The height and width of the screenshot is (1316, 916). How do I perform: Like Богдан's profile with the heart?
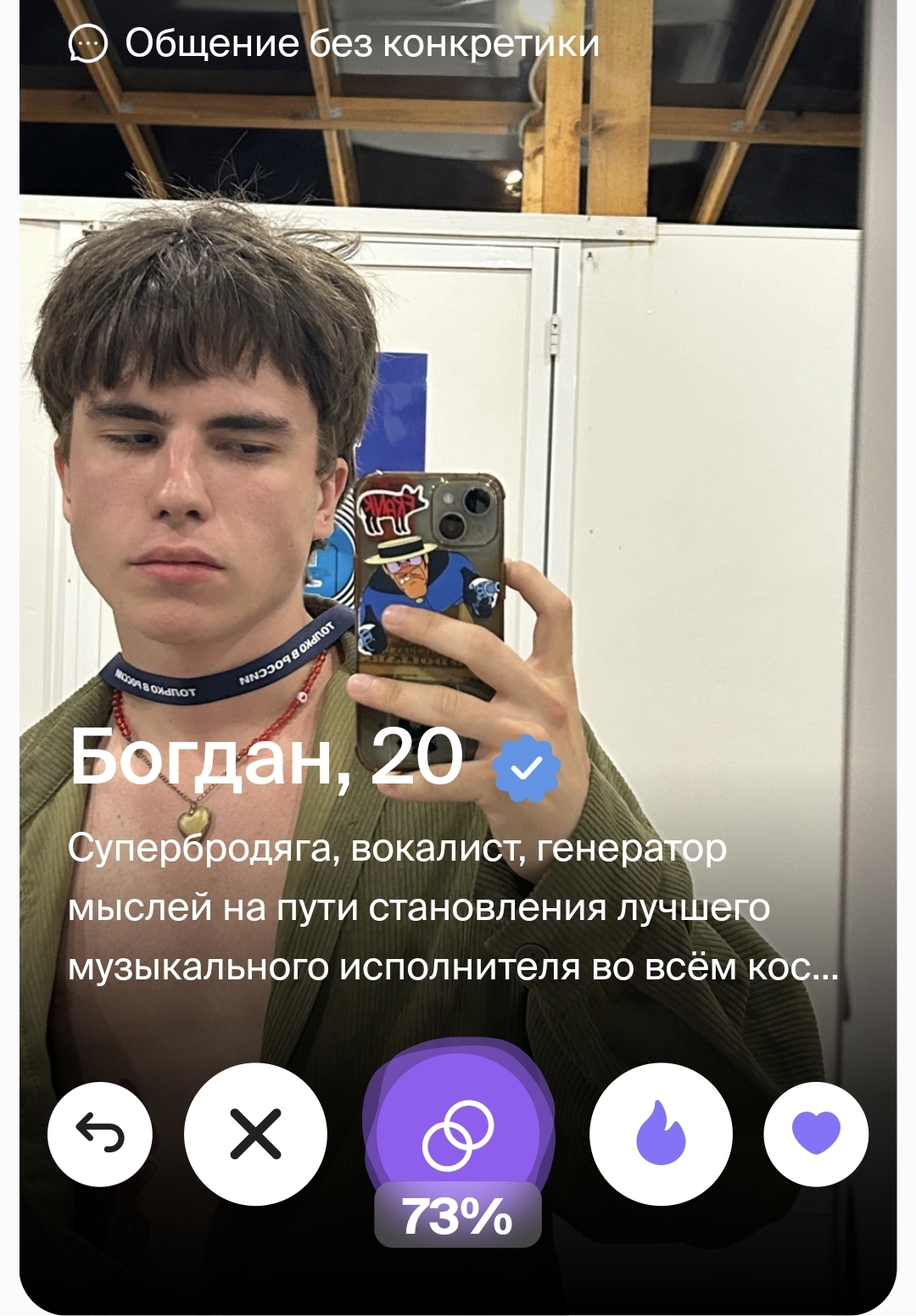point(816,1134)
